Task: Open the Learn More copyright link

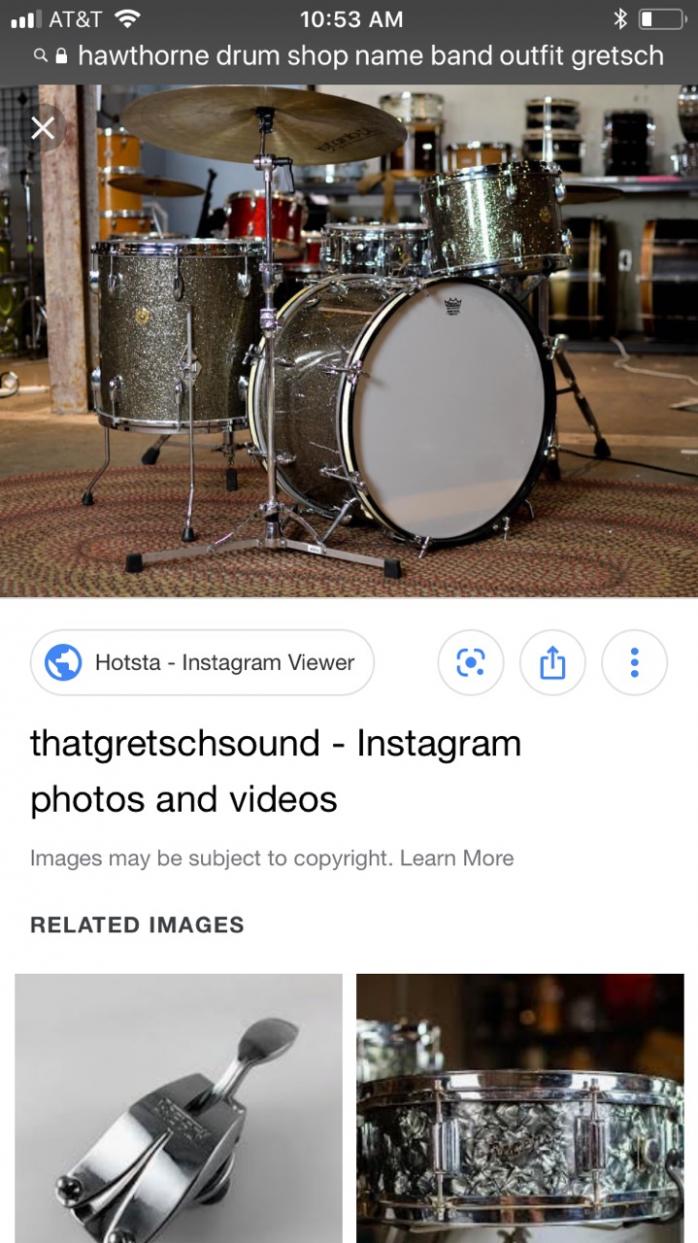Action: pos(456,858)
